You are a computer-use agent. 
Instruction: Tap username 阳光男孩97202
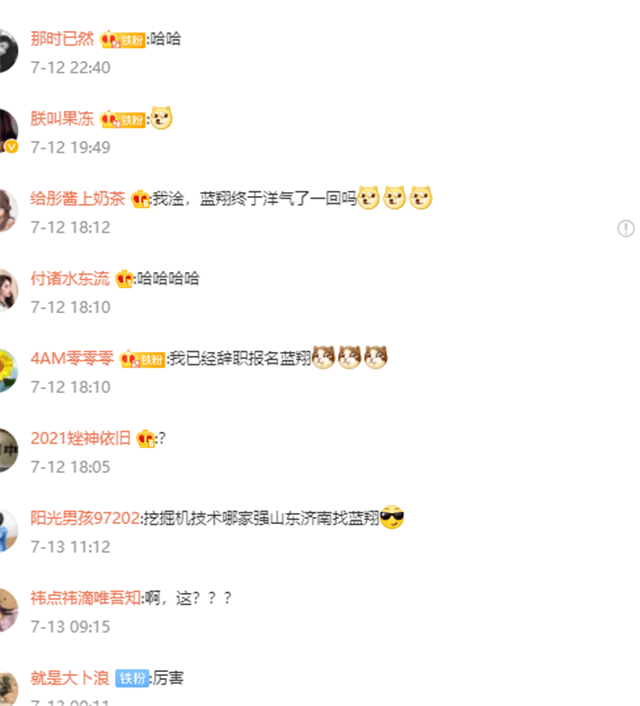point(84,518)
